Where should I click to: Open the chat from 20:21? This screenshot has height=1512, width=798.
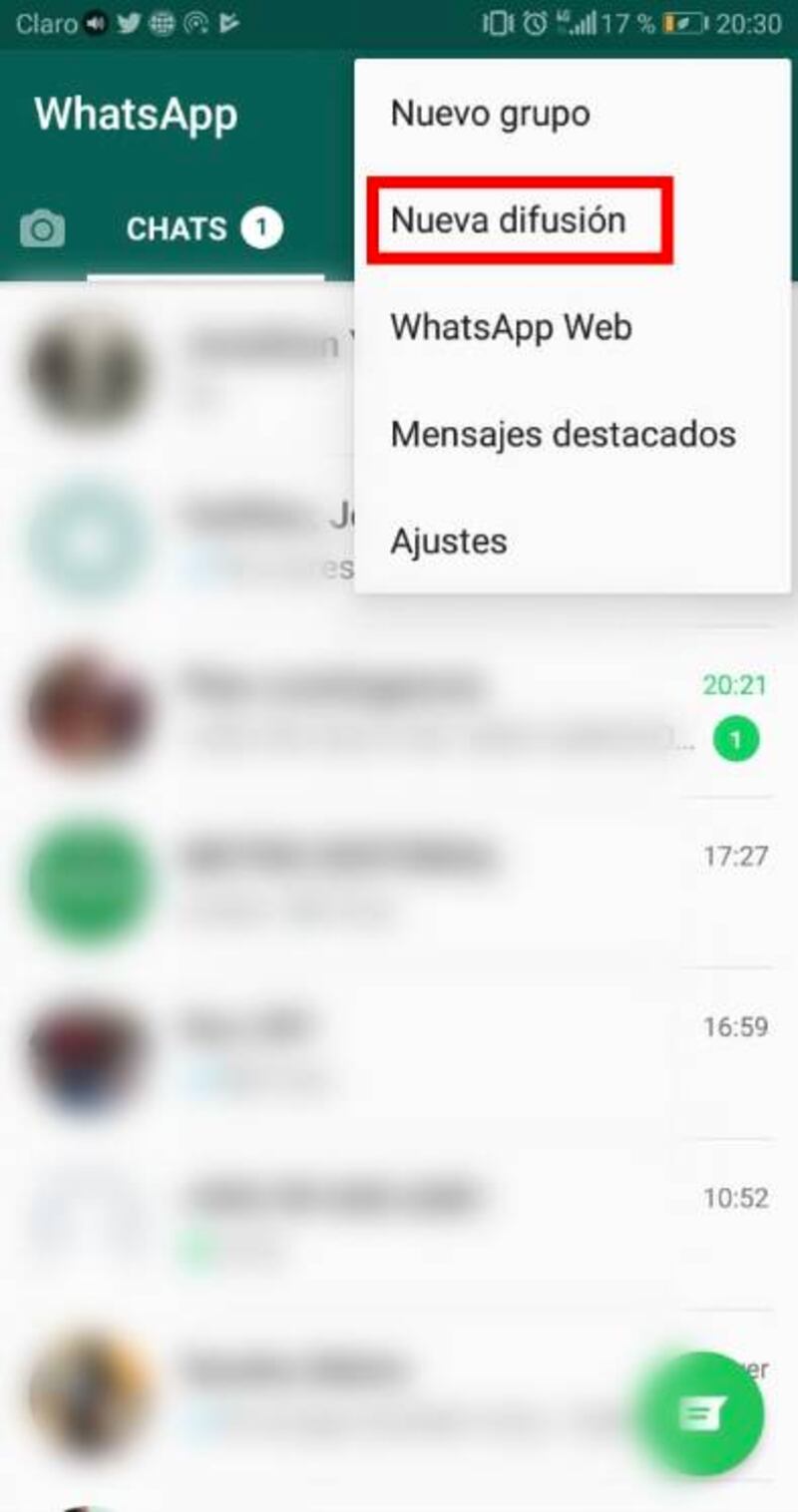click(399, 710)
